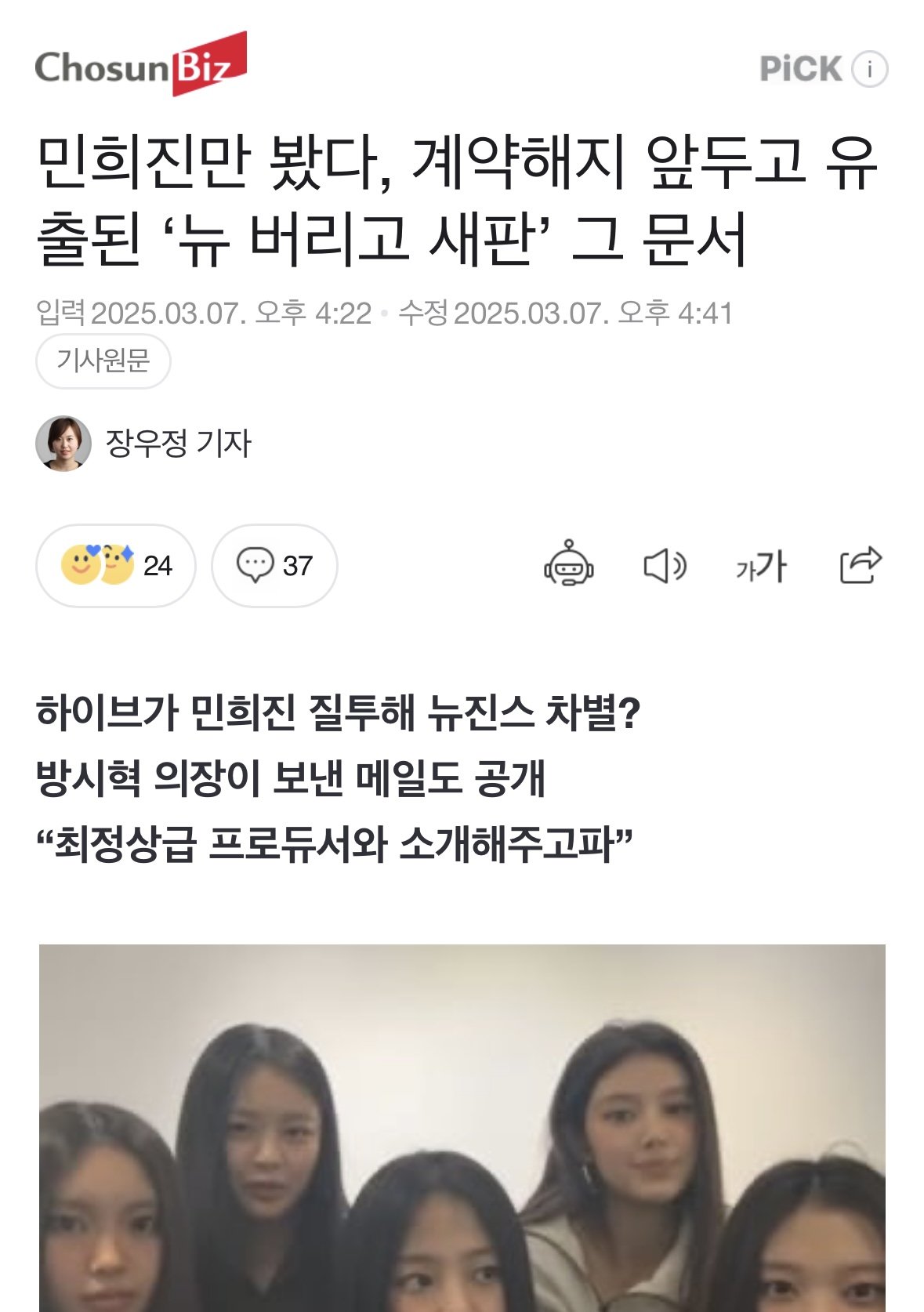This screenshot has height=1312, width=924.
Task: Share this article
Action: coord(860,565)
